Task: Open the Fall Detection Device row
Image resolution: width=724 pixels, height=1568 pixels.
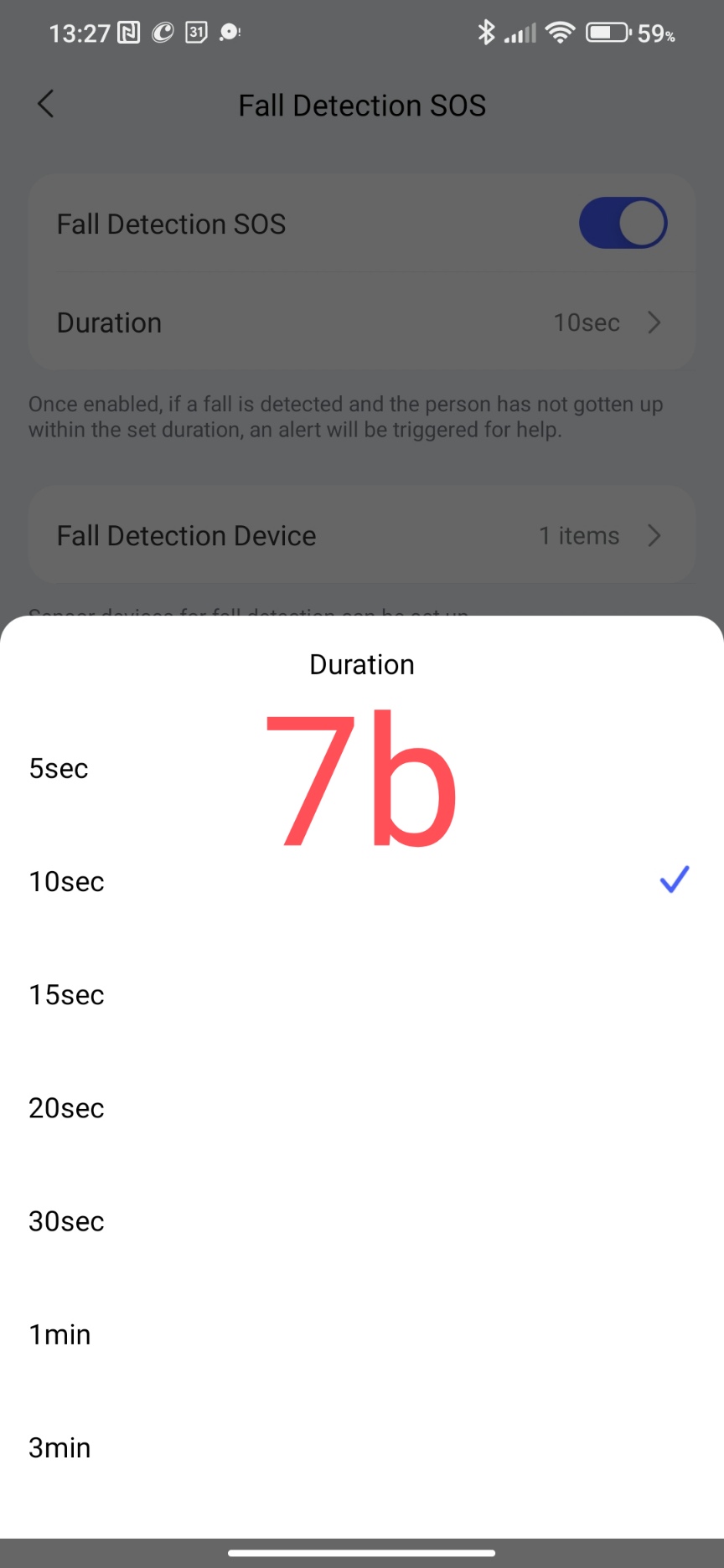Action: [x=362, y=535]
